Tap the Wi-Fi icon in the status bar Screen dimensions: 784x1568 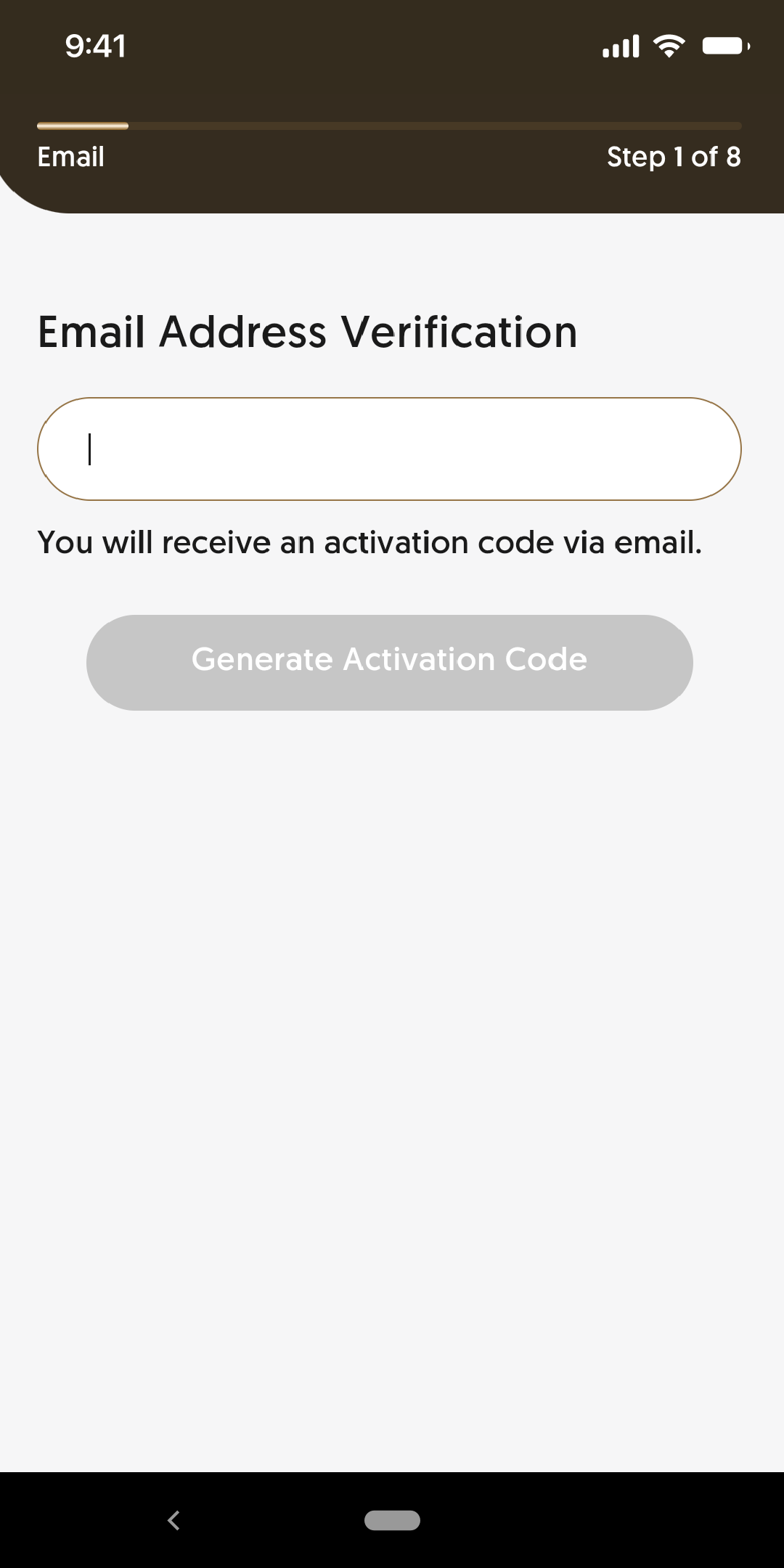(667, 45)
